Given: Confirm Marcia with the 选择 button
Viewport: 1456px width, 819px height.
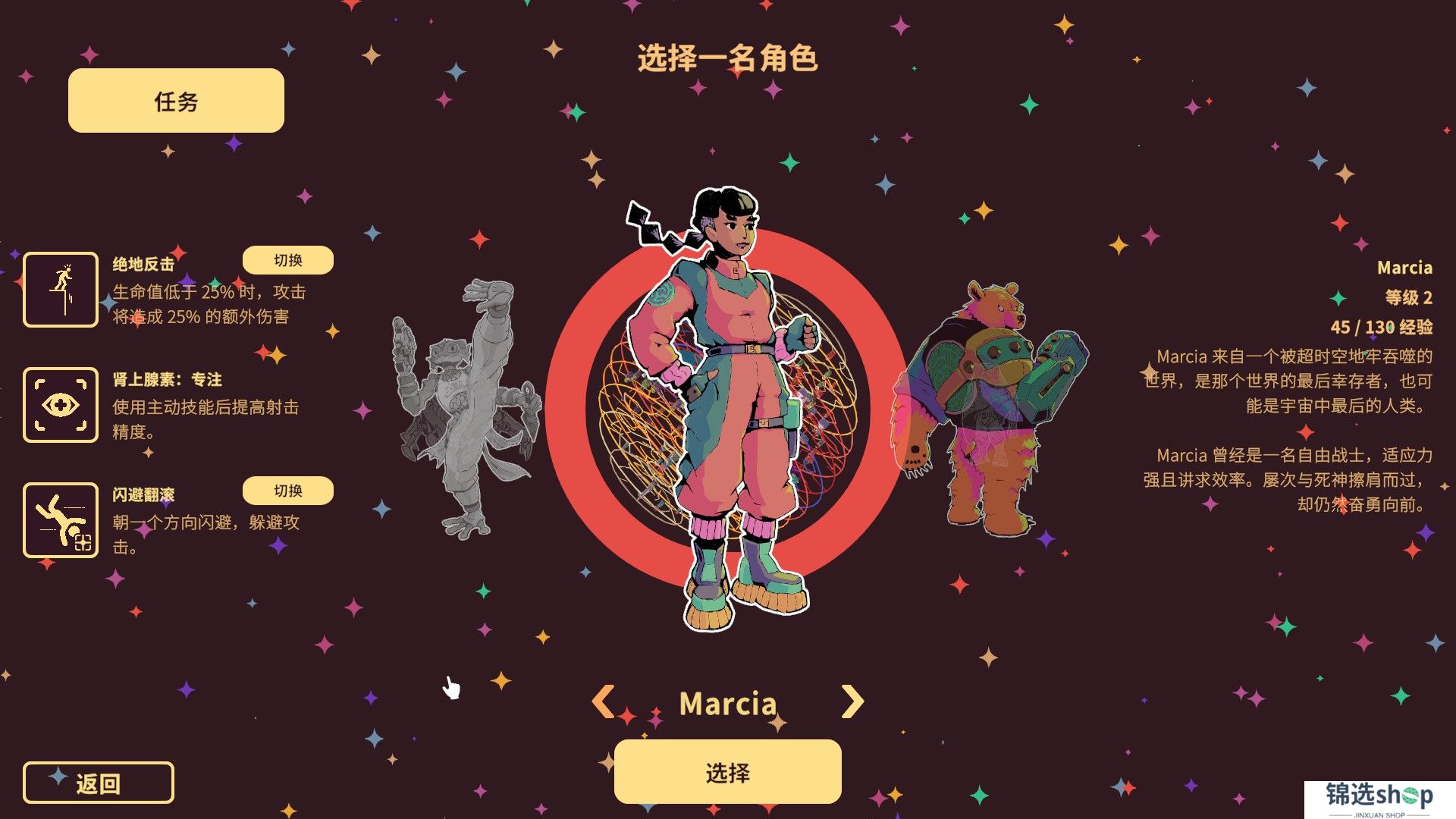Looking at the screenshot, I should pyautogui.click(x=727, y=772).
